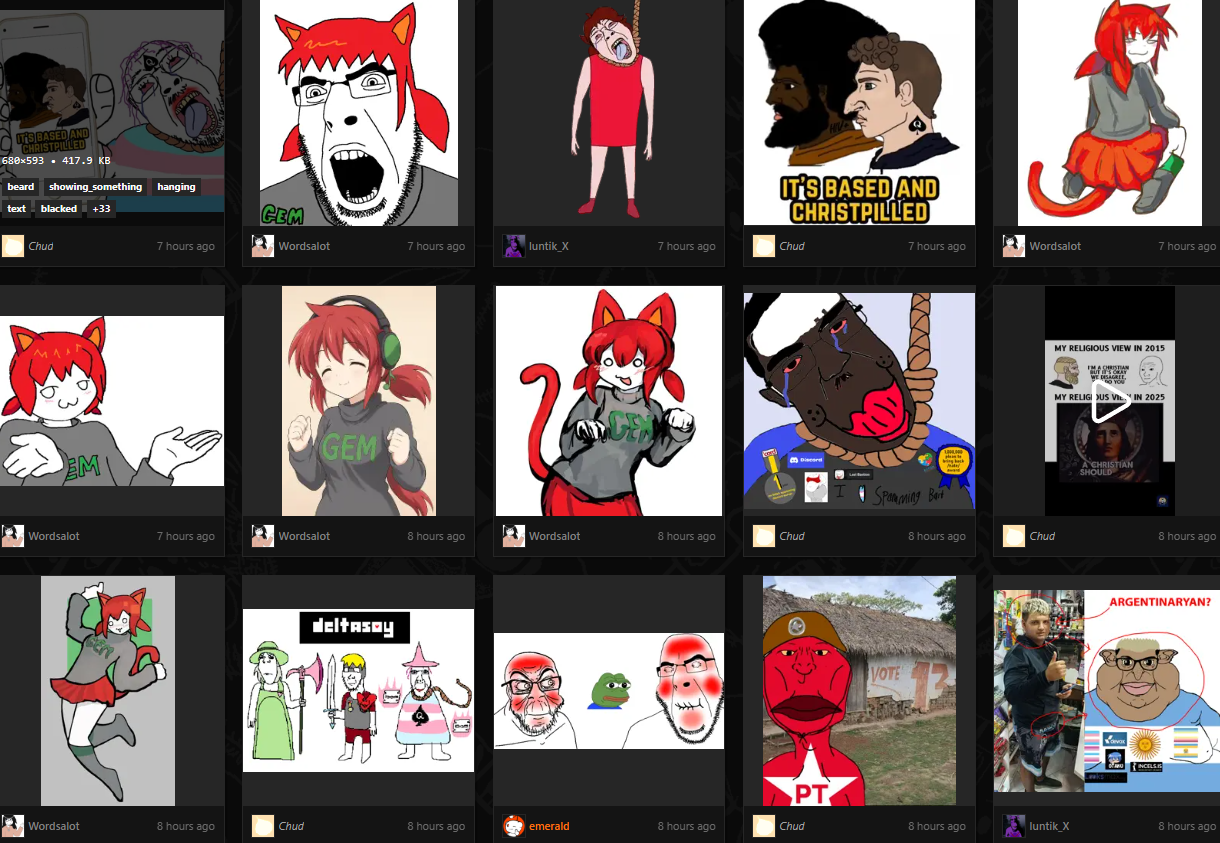Open the shrugging catgirl image tile
The width and height of the screenshot is (1220, 843).
point(111,401)
